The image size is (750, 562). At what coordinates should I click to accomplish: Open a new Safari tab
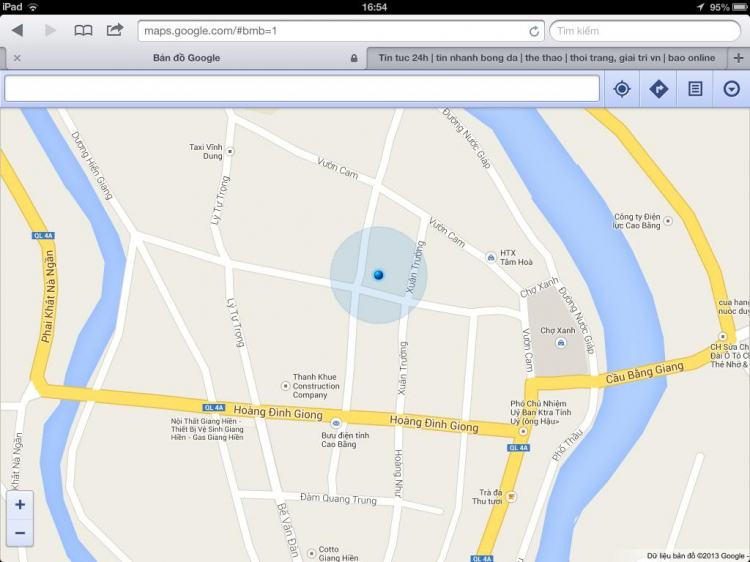click(738, 58)
